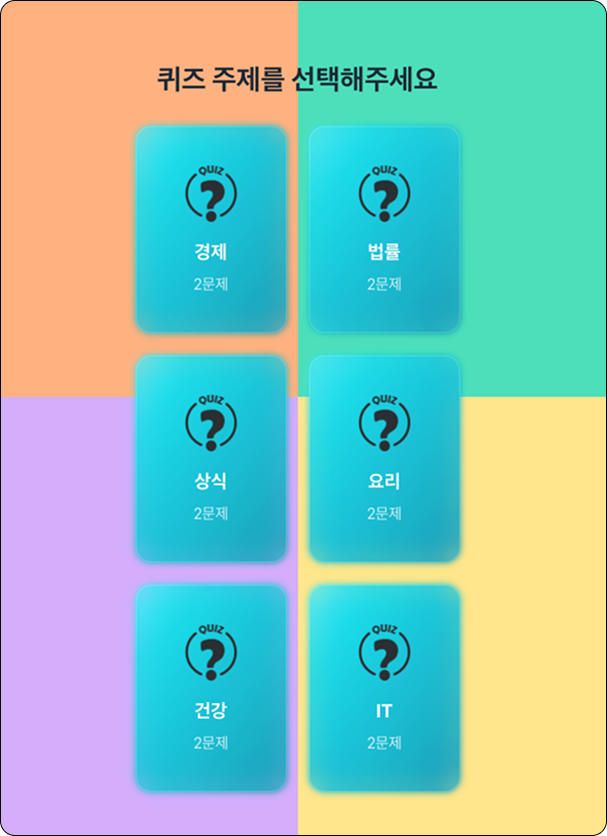
Task: Choose the 상식 quiz topic
Action: tap(211, 458)
